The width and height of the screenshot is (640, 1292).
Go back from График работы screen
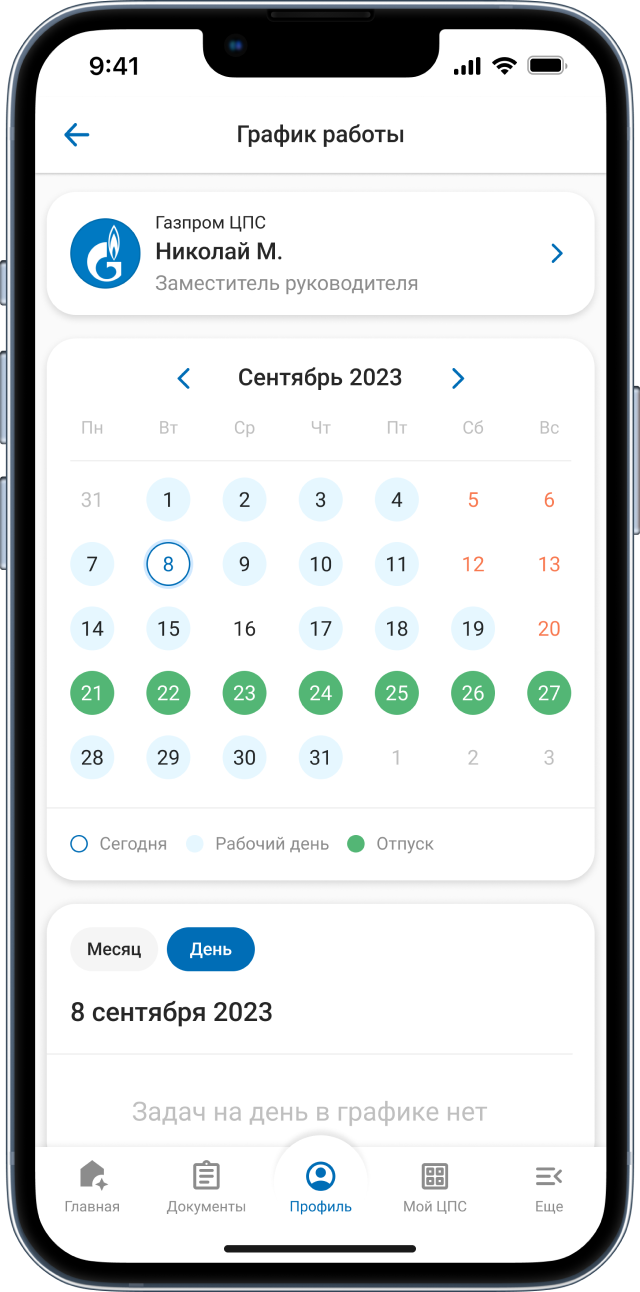coord(77,135)
